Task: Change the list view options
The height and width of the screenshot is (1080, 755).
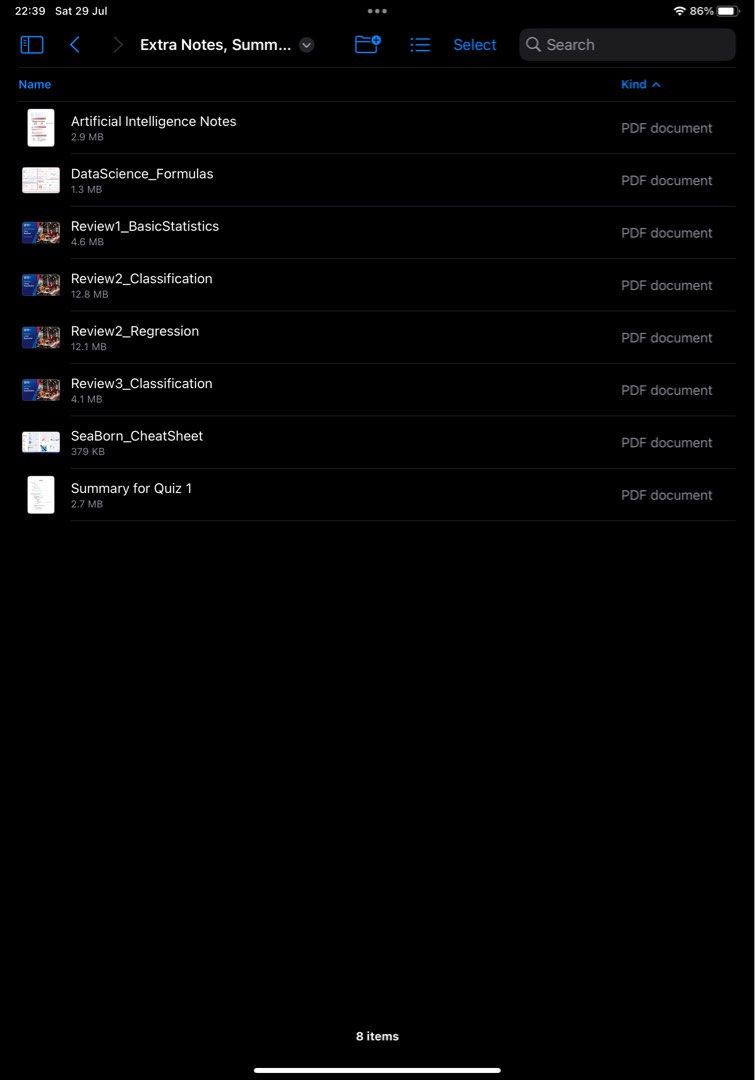Action: tap(420, 45)
